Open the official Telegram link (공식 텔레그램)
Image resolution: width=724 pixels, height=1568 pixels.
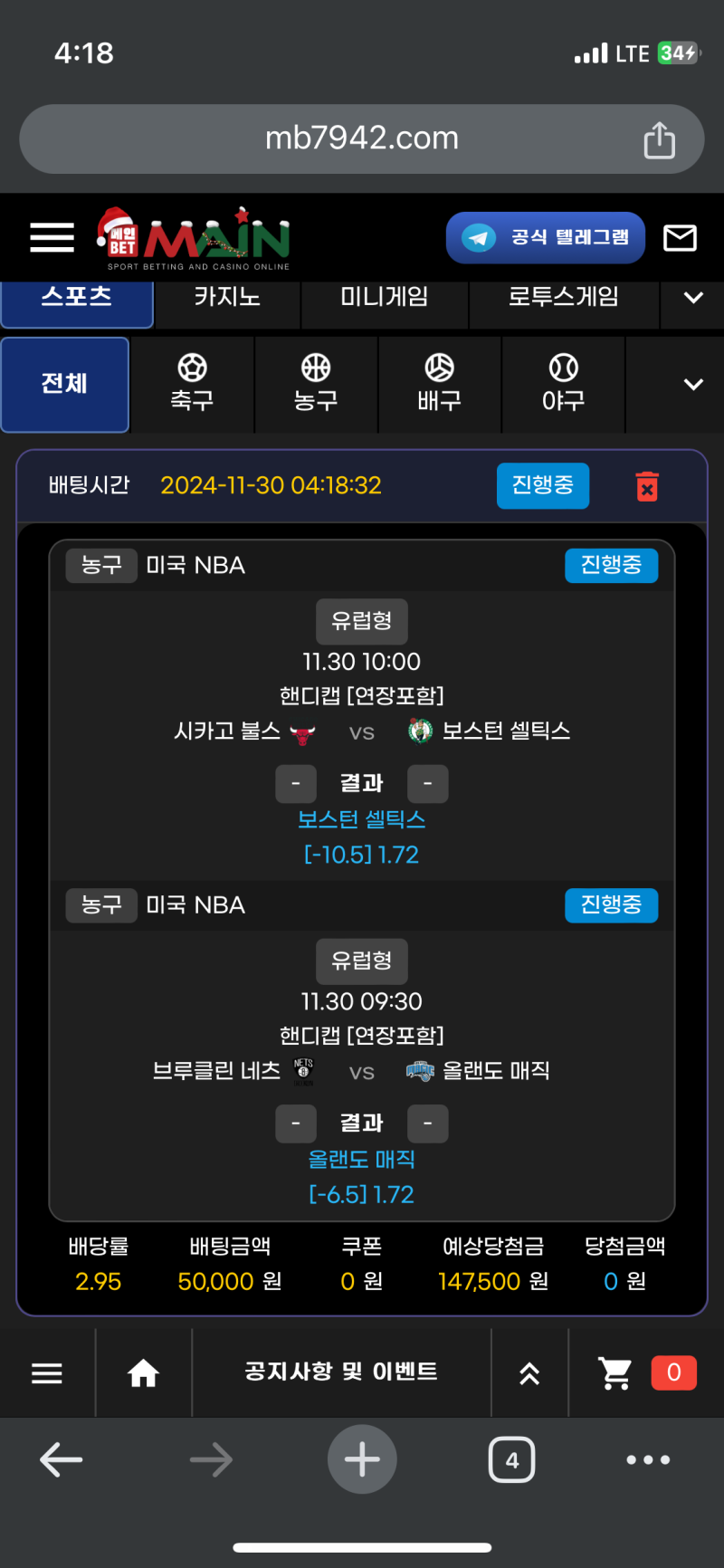pyautogui.click(x=545, y=237)
